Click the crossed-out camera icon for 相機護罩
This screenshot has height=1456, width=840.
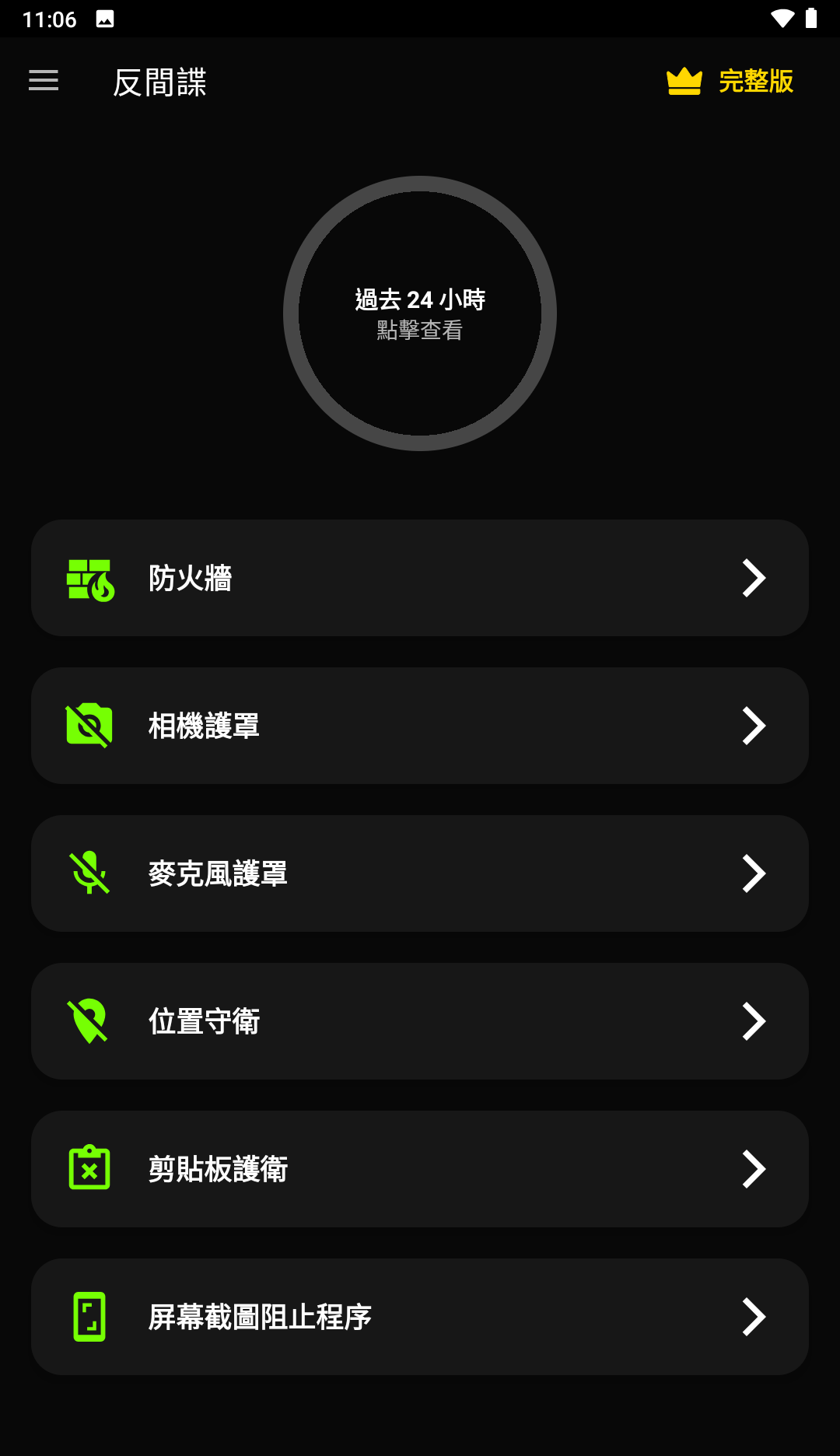tap(88, 725)
